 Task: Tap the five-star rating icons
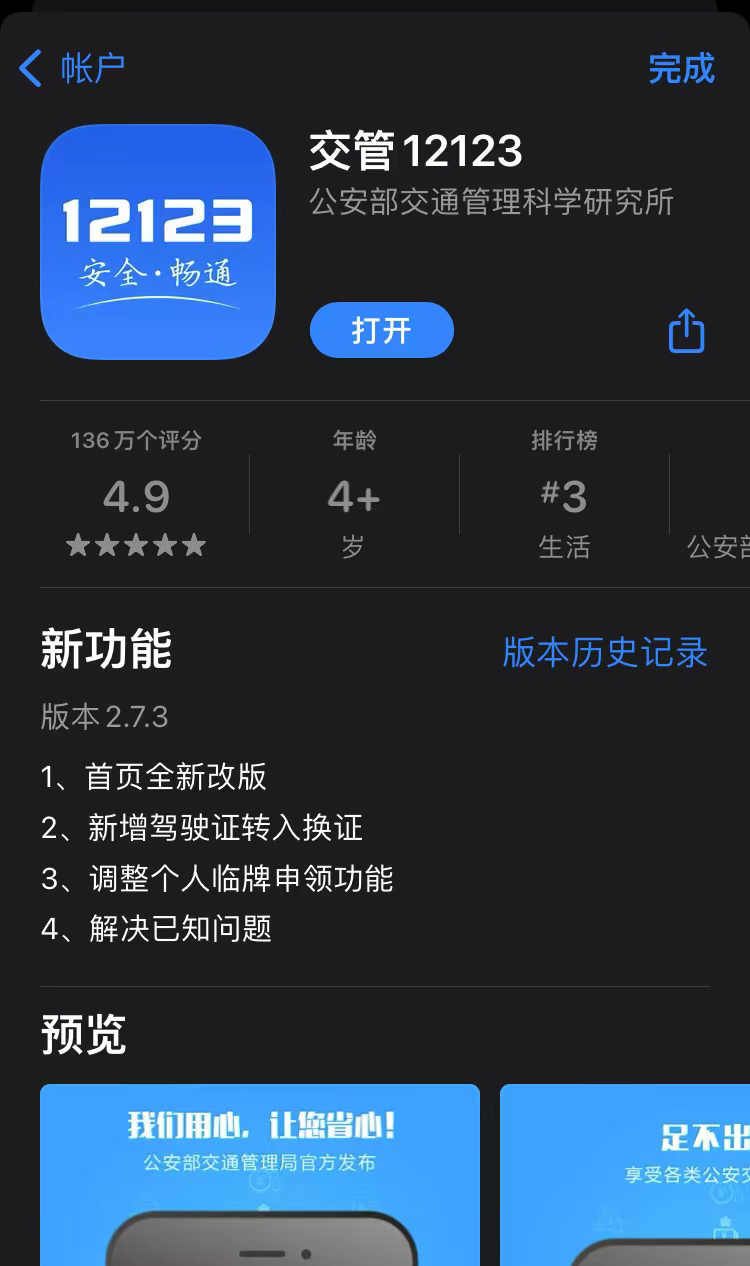[137, 546]
